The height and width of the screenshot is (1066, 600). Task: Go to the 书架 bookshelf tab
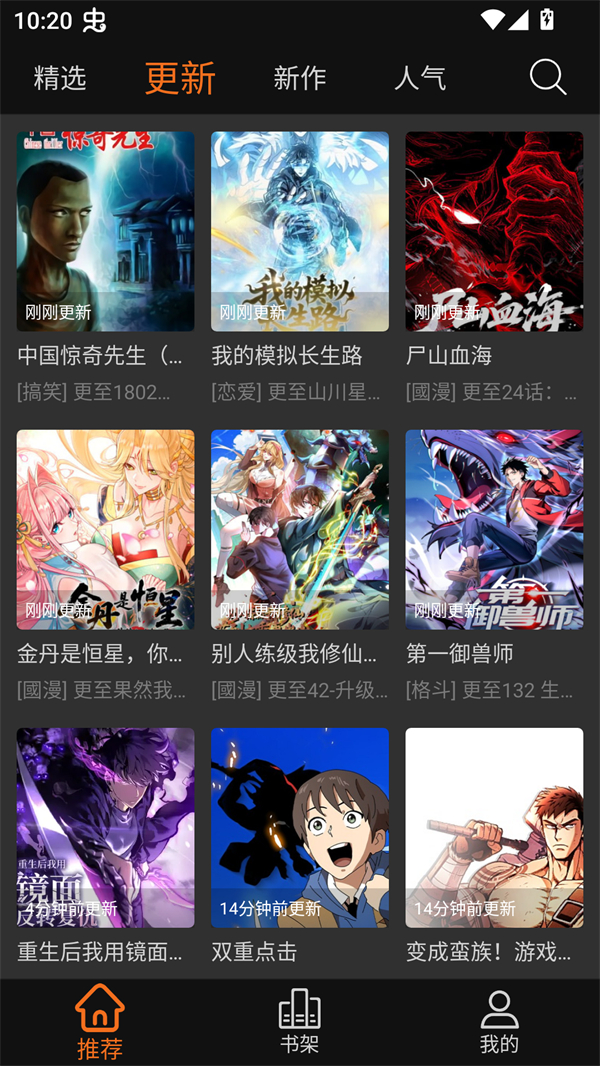point(300,1022)
